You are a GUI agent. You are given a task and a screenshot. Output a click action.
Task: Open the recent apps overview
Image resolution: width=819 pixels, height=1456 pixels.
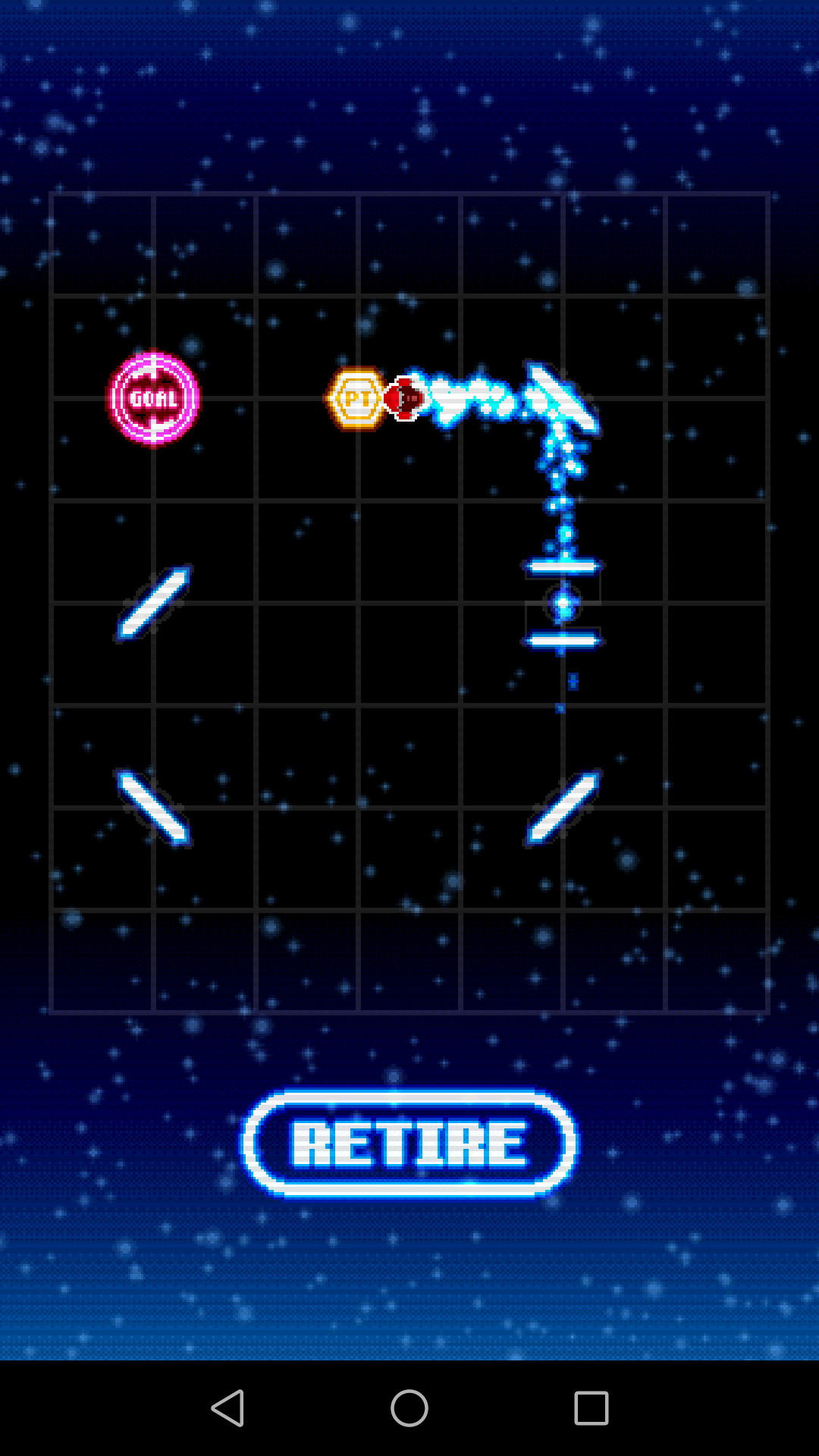(x=591, y=1408)
